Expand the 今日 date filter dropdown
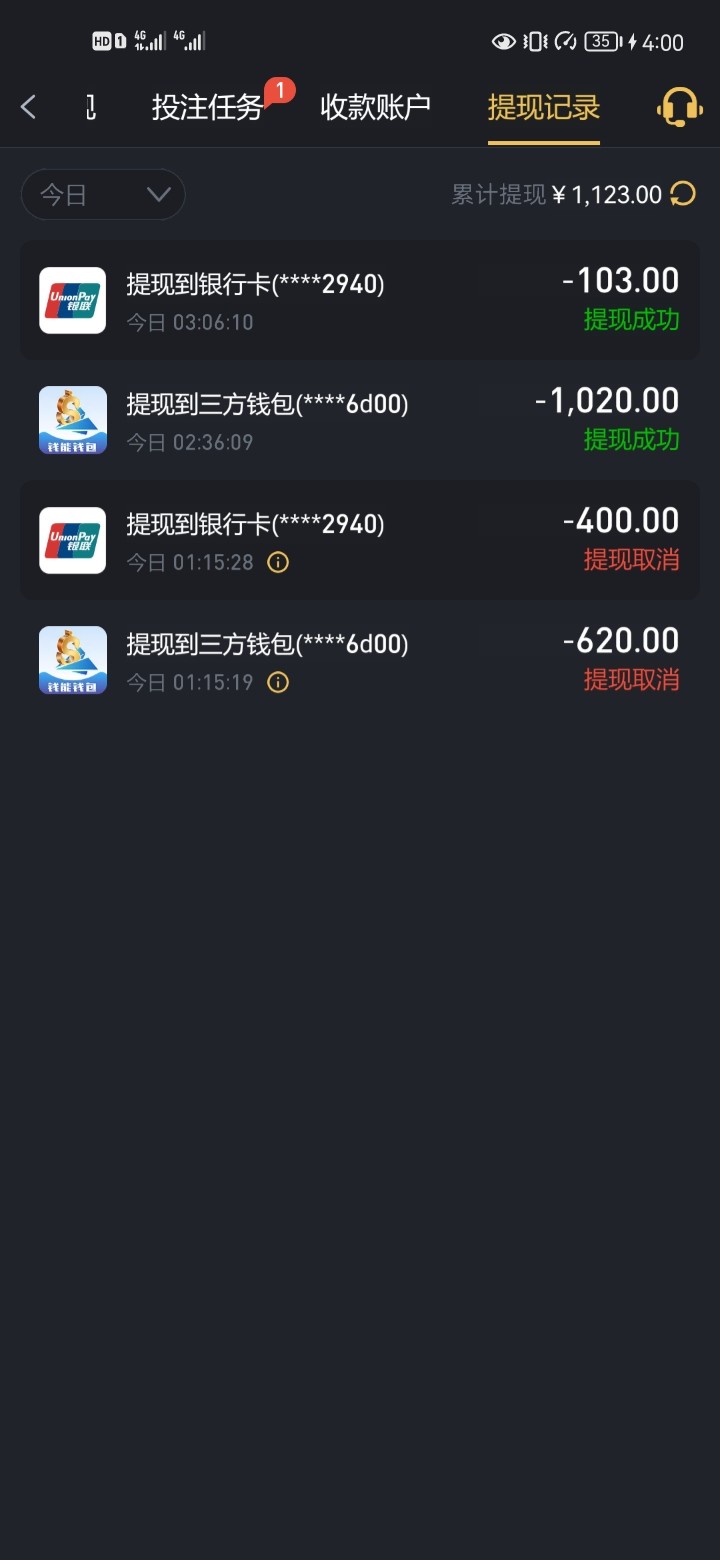The width and height of the screenshot is (720, 1560). click(x=103, y=194)
